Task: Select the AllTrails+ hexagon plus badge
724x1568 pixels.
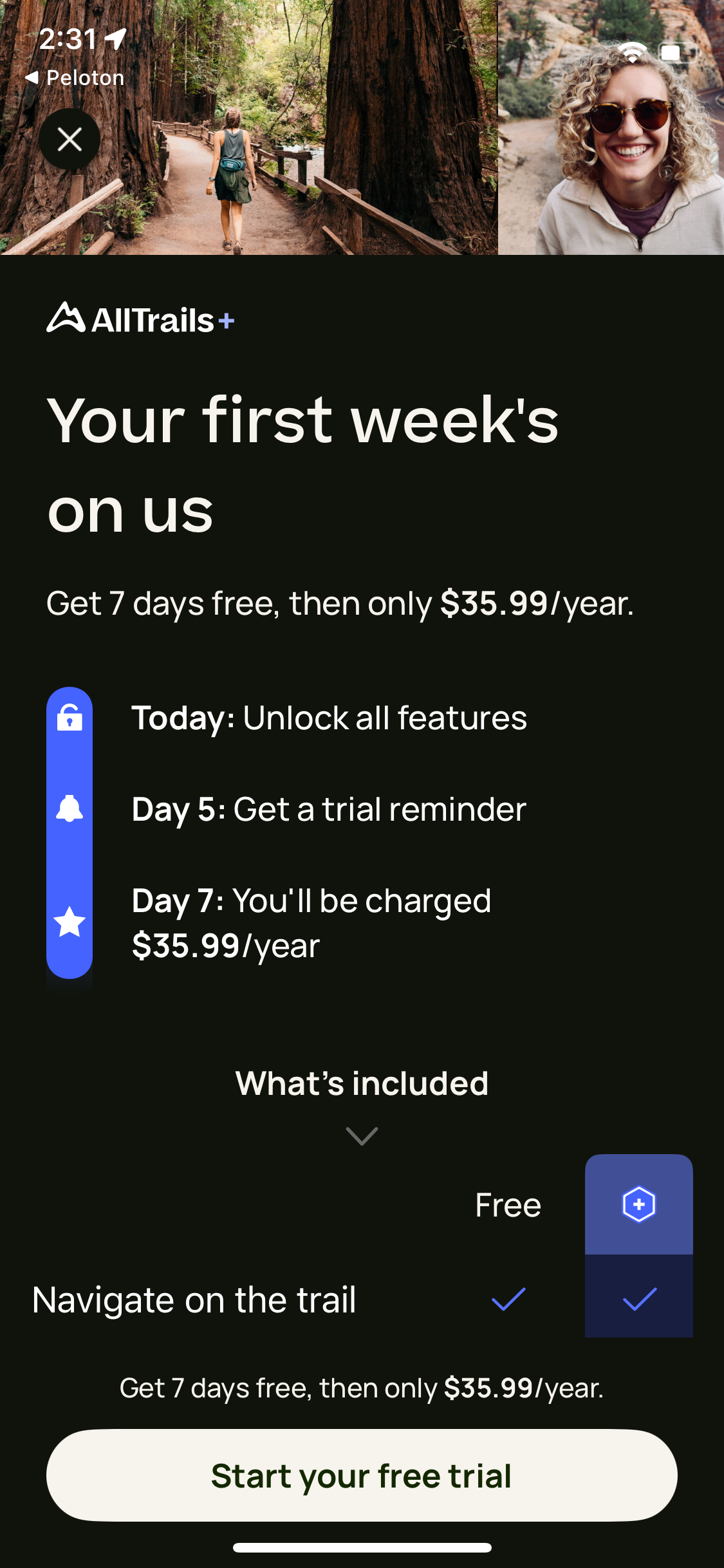Action: click(638, 1204)
